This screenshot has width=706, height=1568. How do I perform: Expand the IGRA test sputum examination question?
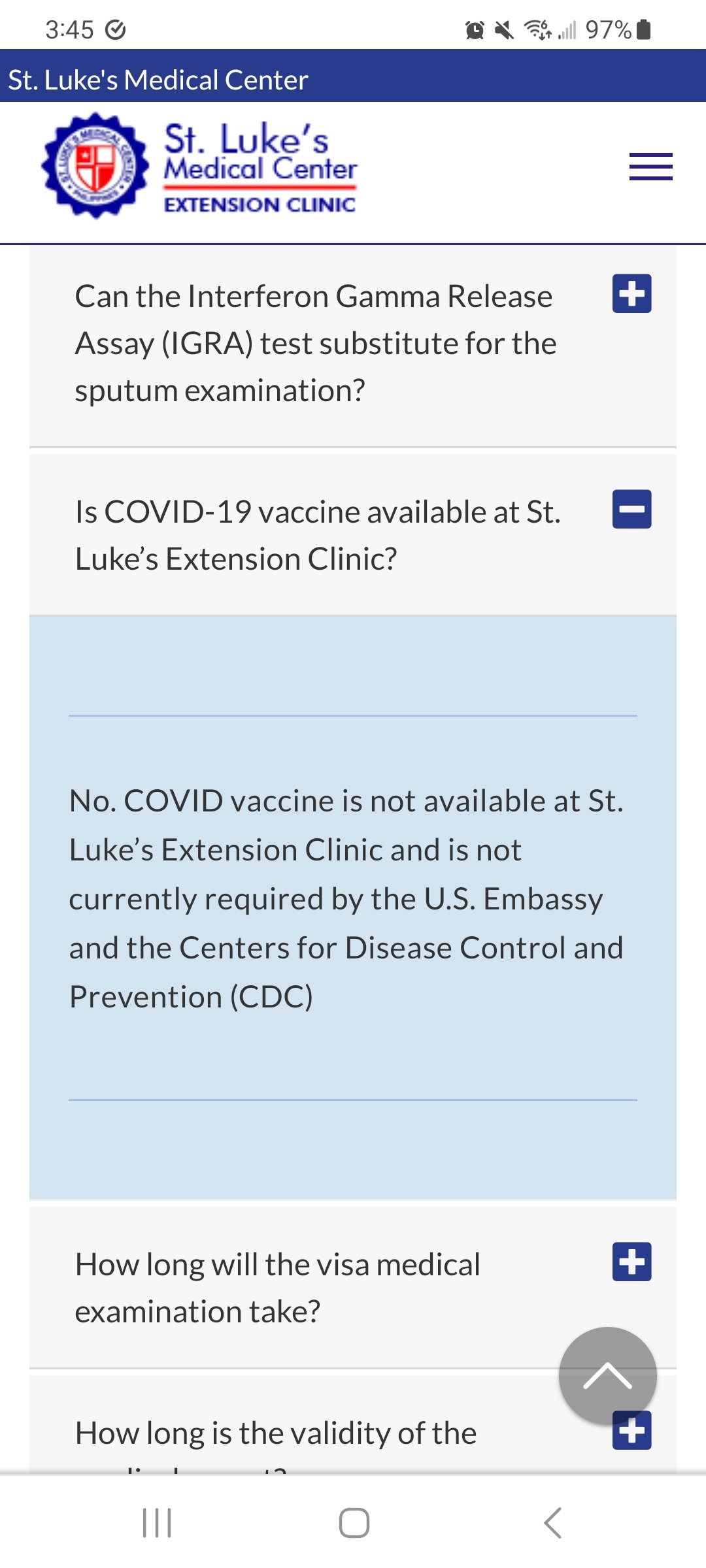pyautogui.click(x=631, y=293)
